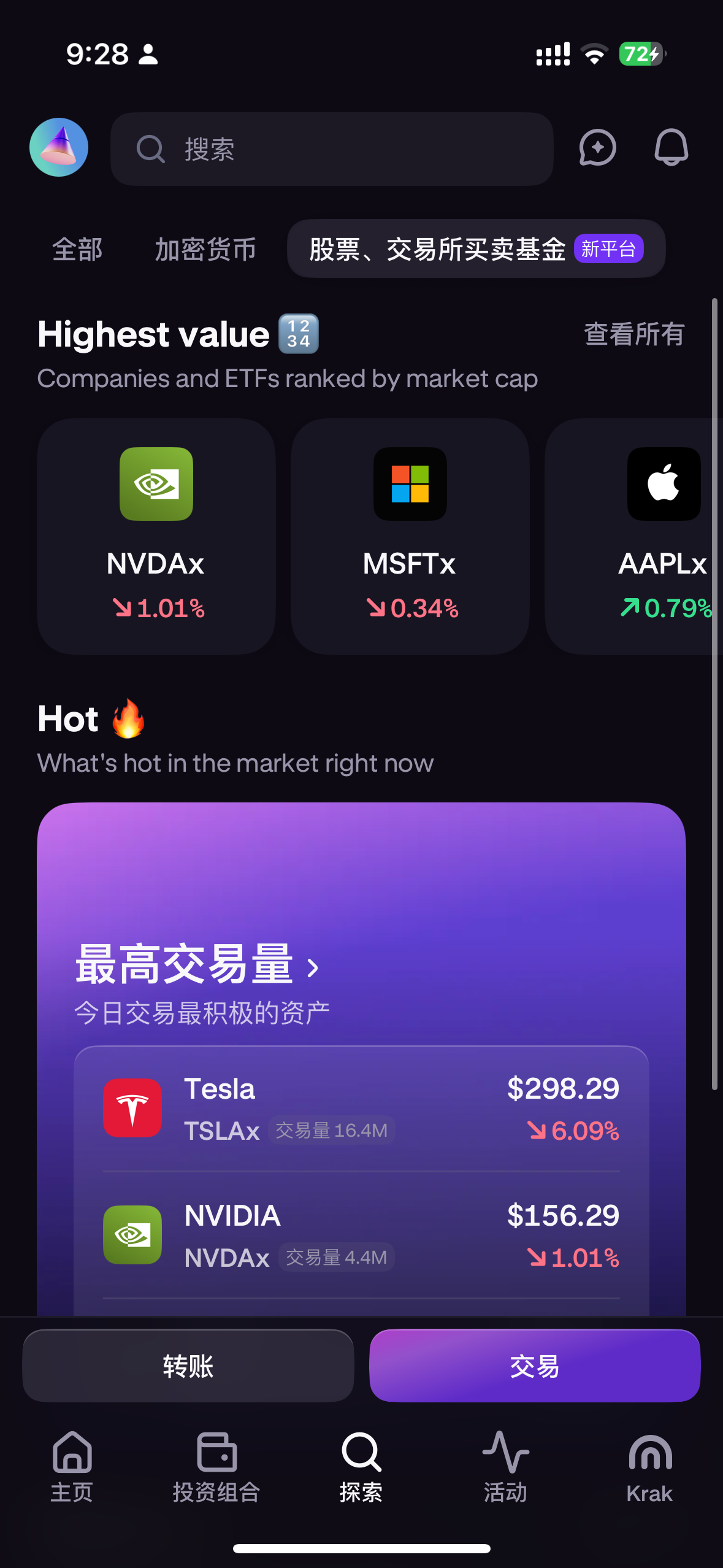
Task: Open the assistant chat bubble icon
Action: coord(597,148)
